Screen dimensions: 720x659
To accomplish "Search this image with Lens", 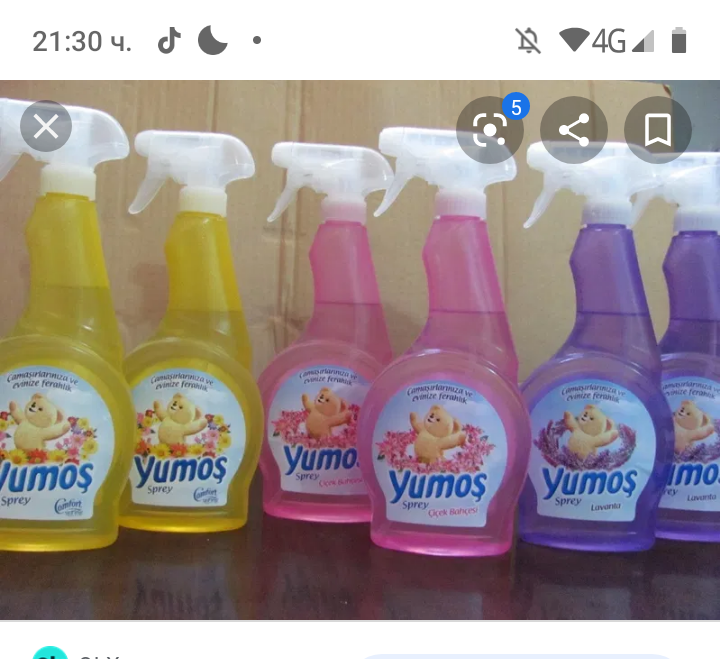I will (x=489, y=131).
